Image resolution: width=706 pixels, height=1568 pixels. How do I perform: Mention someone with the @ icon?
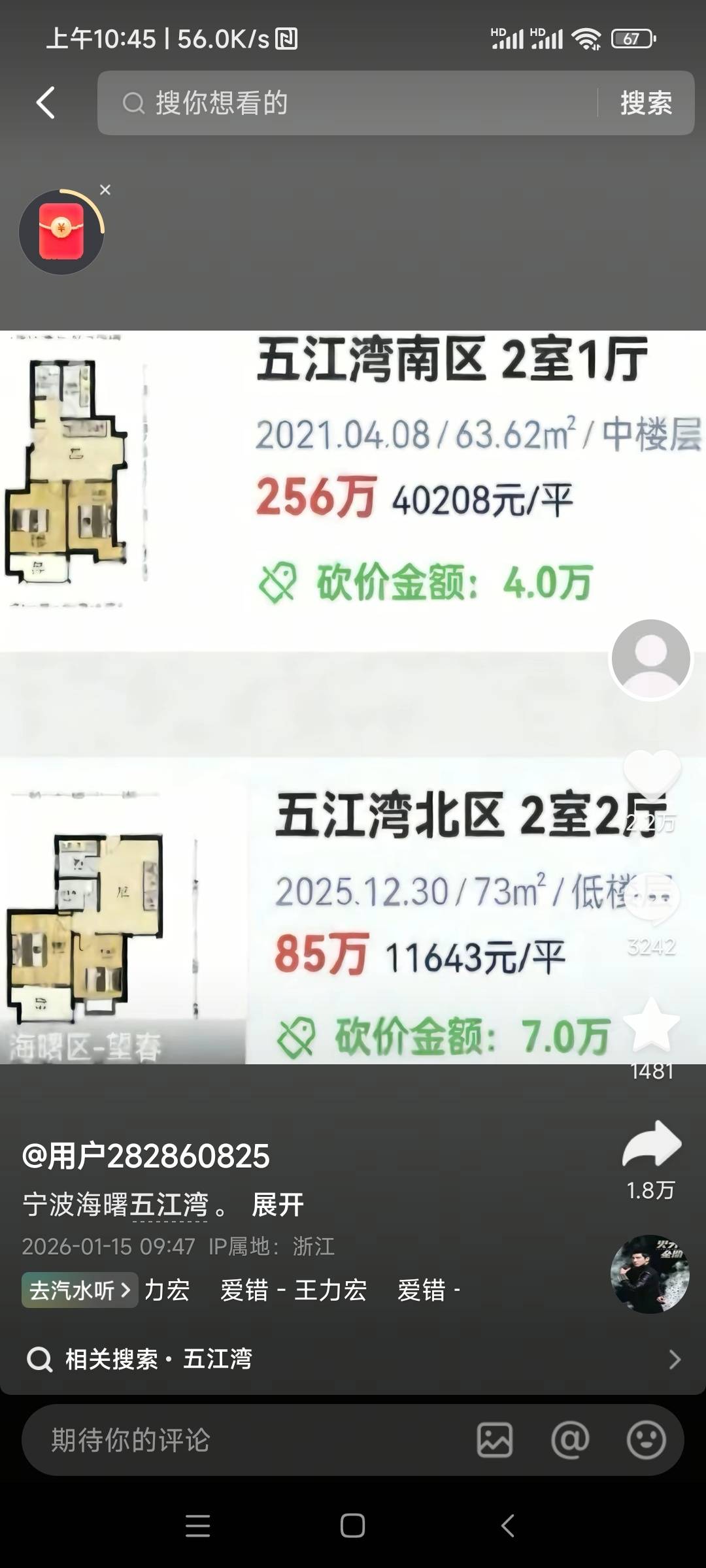tap(570, 1440)
